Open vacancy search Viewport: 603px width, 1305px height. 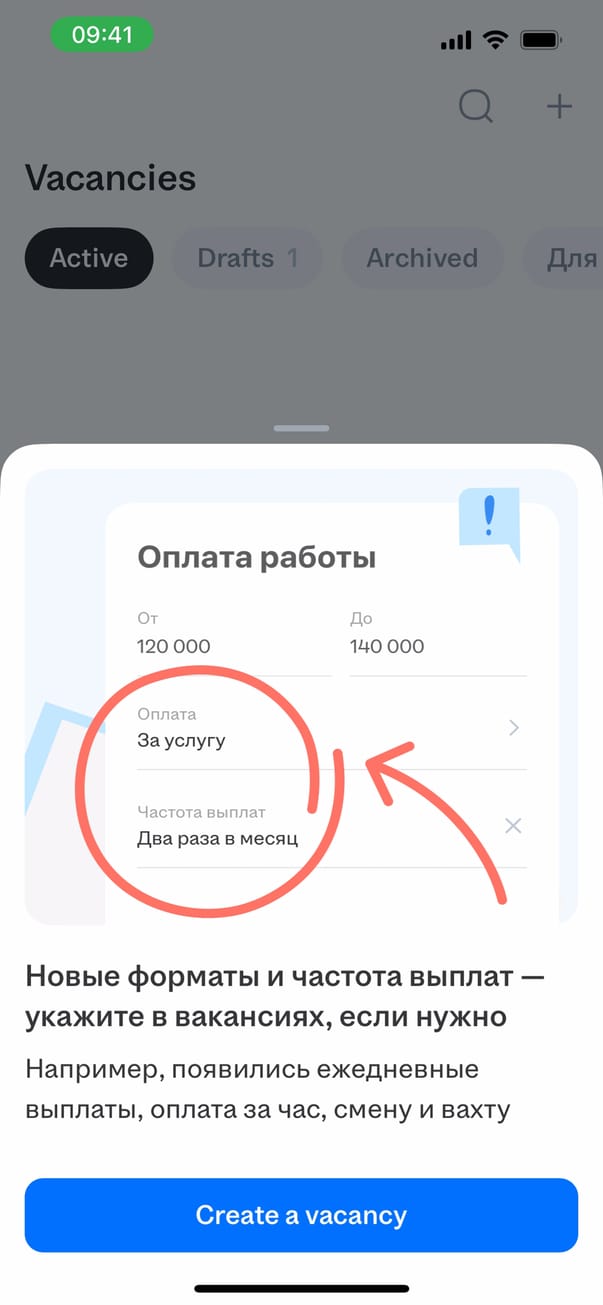coord(476,106)
